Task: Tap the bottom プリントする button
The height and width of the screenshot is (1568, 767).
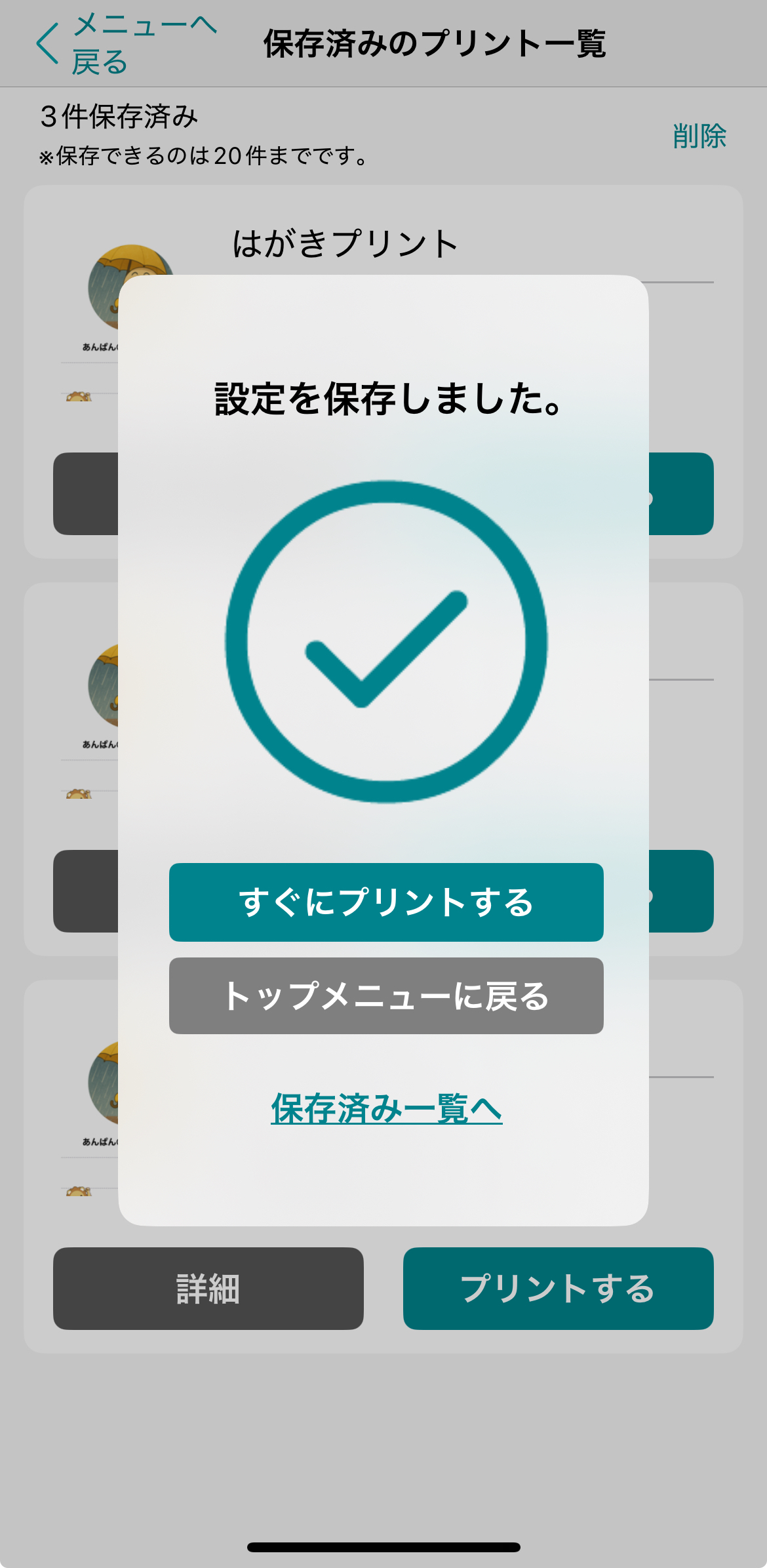Action: click(558, 1289)
